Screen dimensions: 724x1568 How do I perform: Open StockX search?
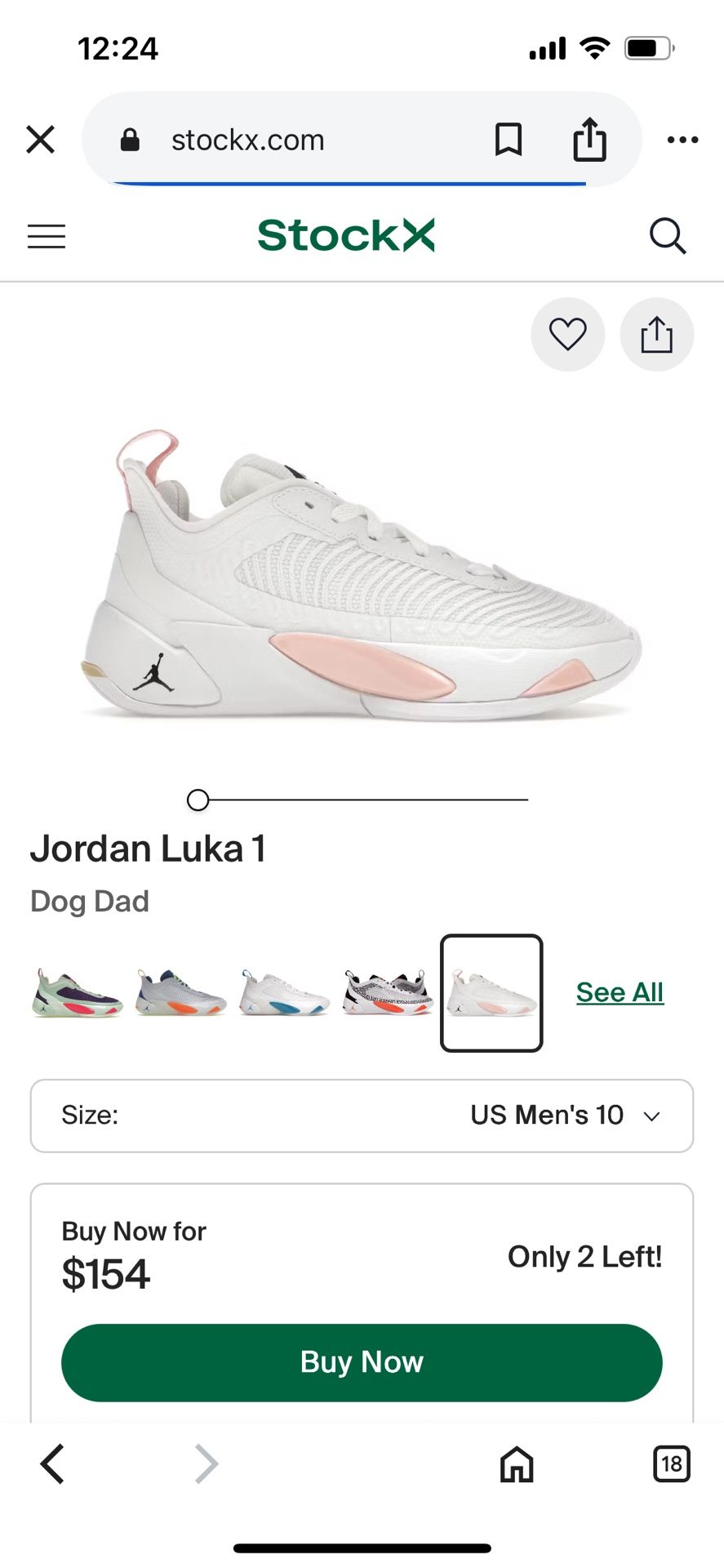668,237
